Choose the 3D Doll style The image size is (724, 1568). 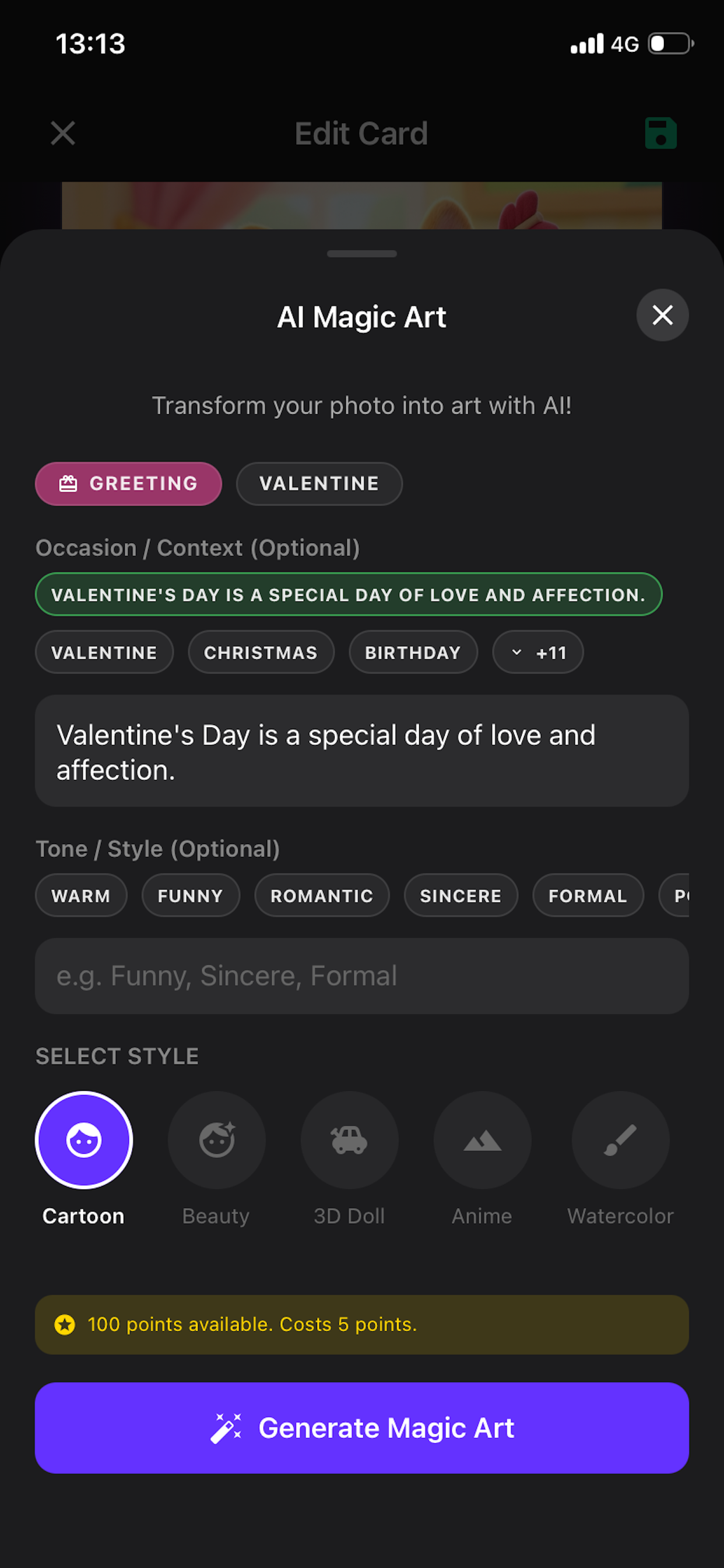click(x=349, y=1140)
